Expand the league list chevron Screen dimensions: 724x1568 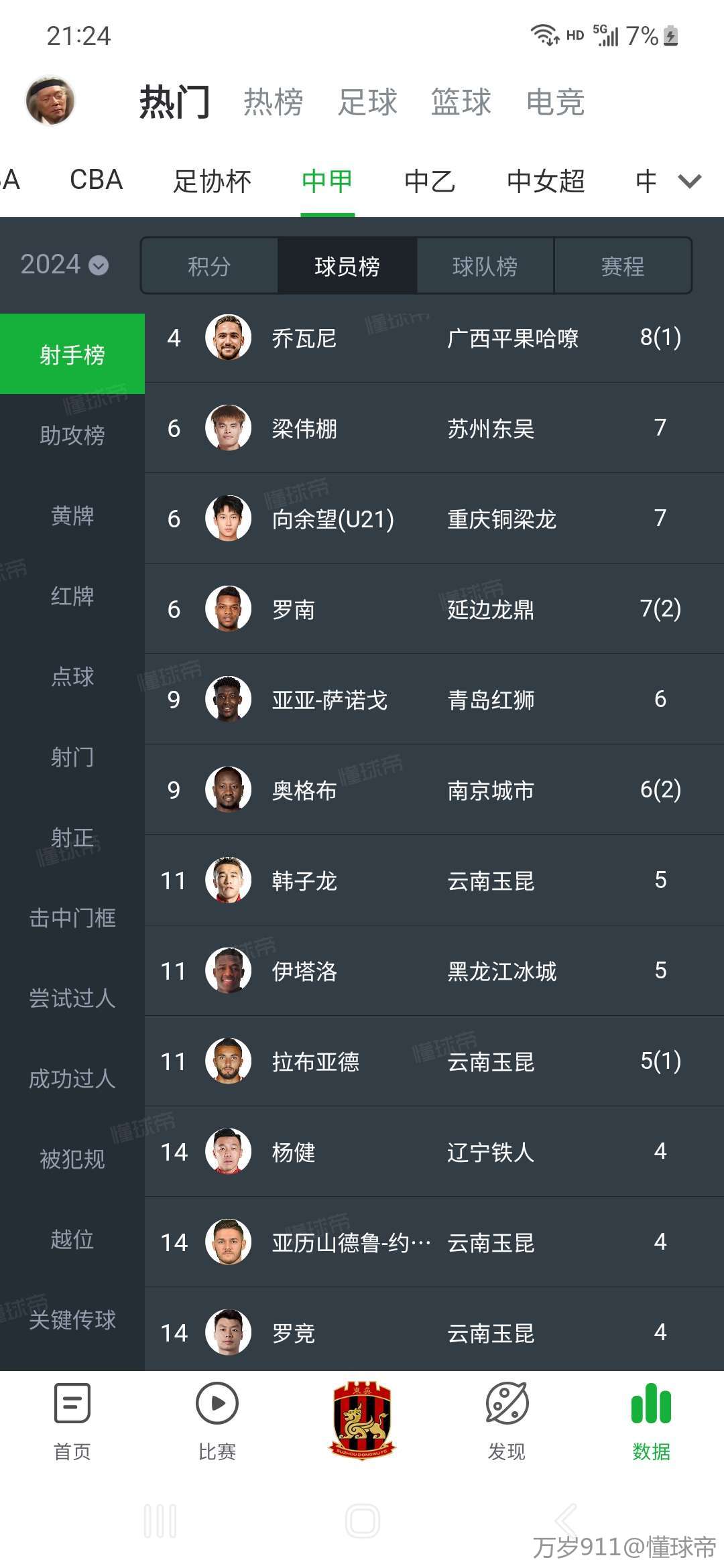click(x=689, y=181)
